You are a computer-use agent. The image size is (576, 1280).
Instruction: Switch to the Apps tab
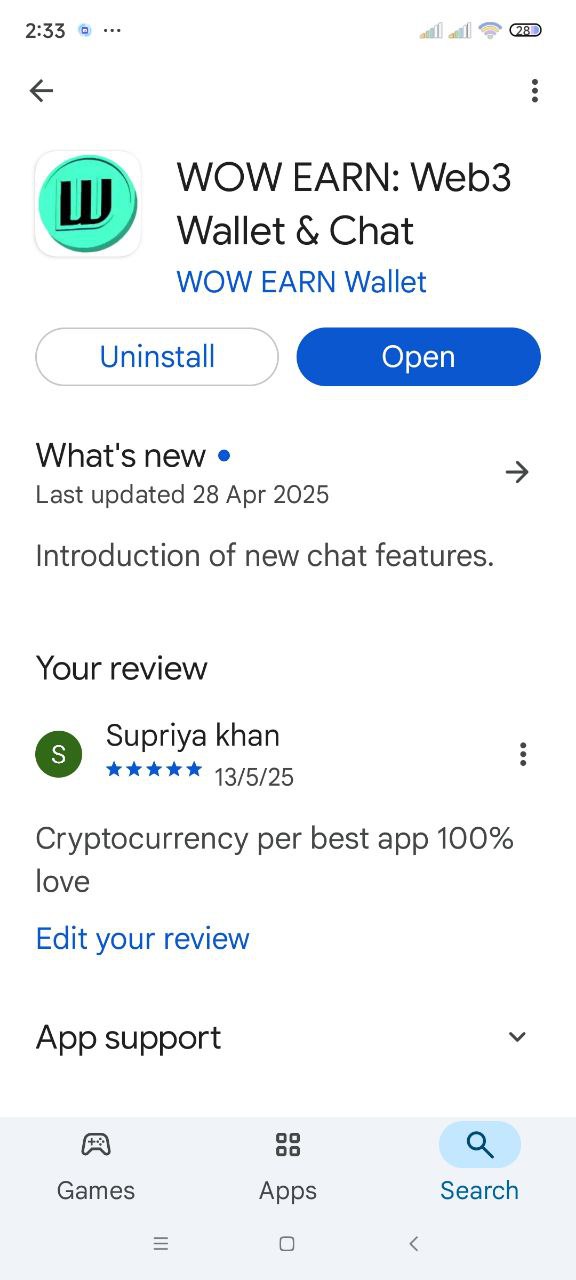coord(288,1165)
